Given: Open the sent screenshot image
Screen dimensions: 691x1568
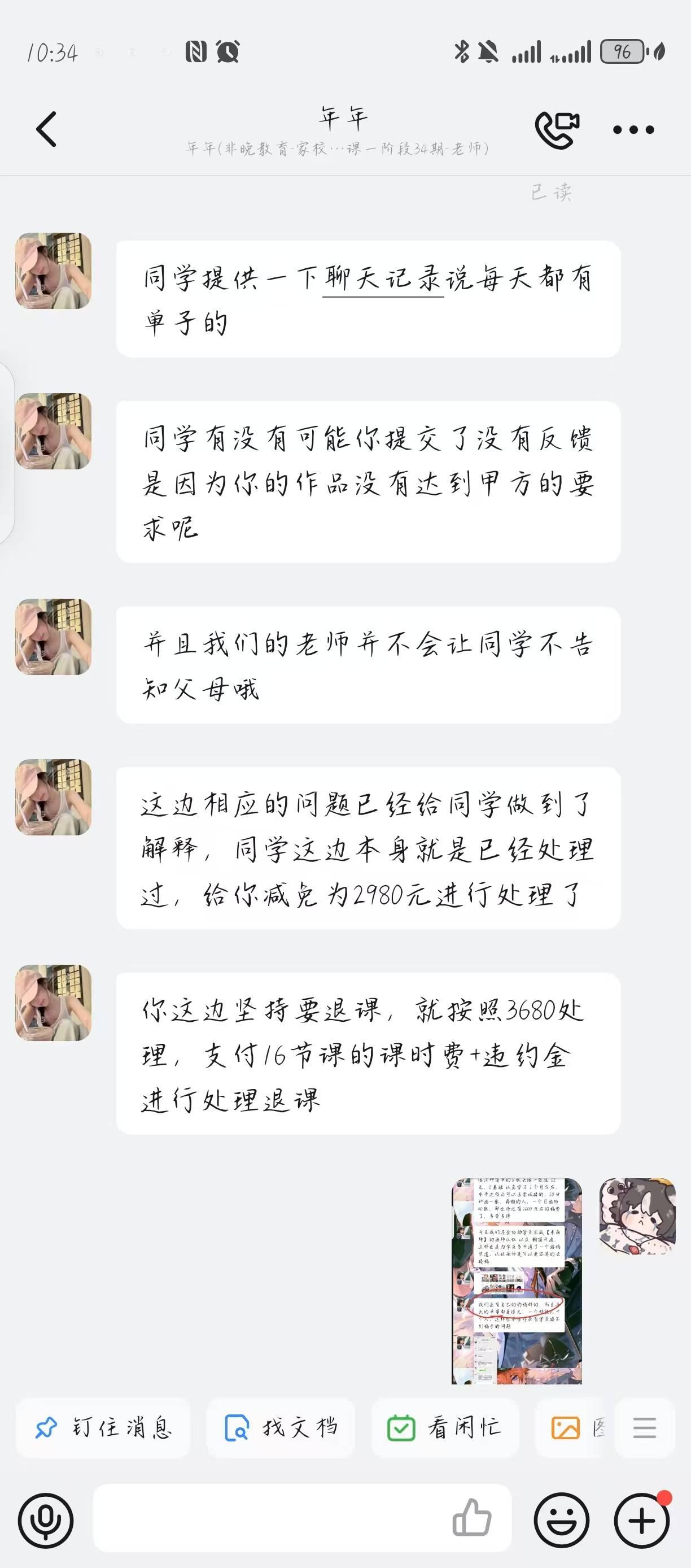Looking at the screenshot, I should click(517, 1280).
